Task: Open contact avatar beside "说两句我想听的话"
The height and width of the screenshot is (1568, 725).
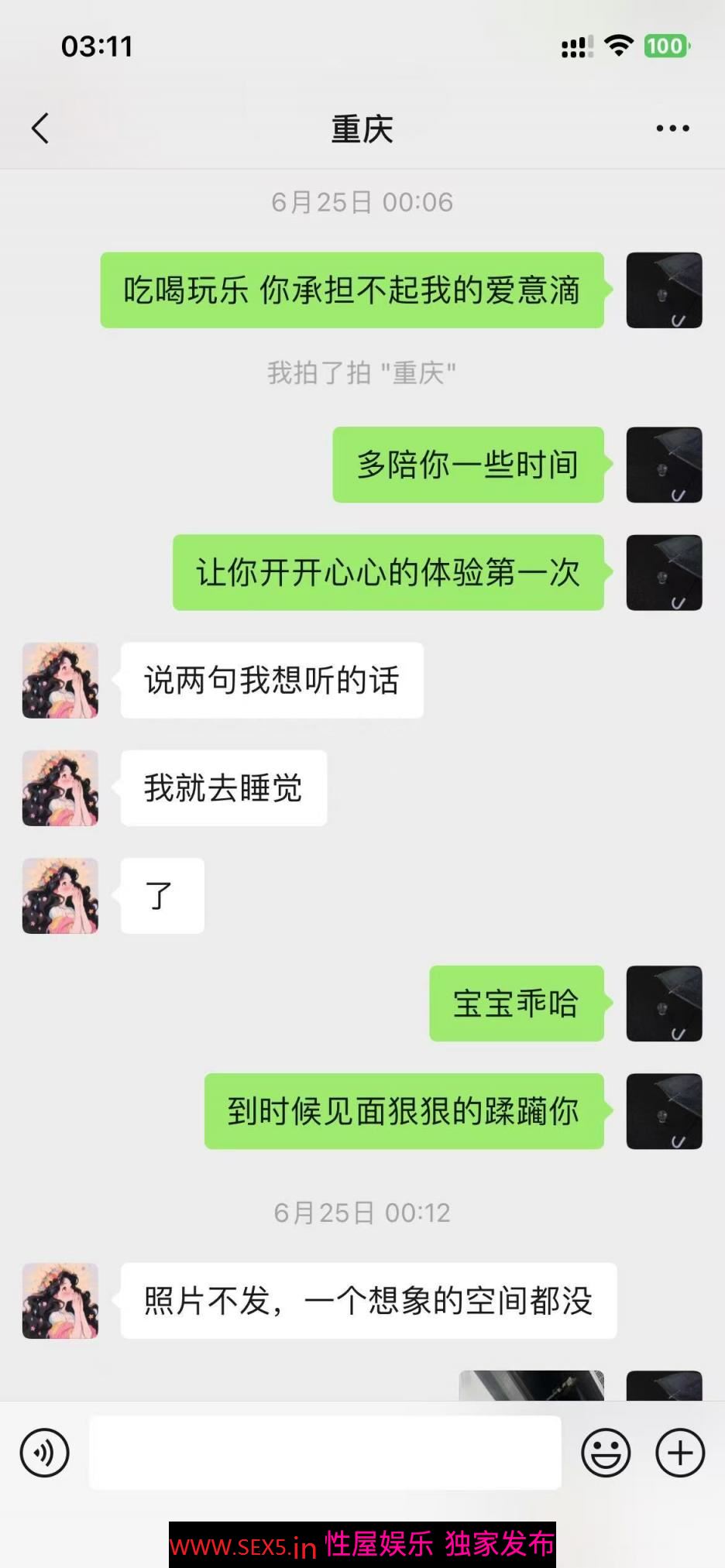Action: [x=60, y=681]
